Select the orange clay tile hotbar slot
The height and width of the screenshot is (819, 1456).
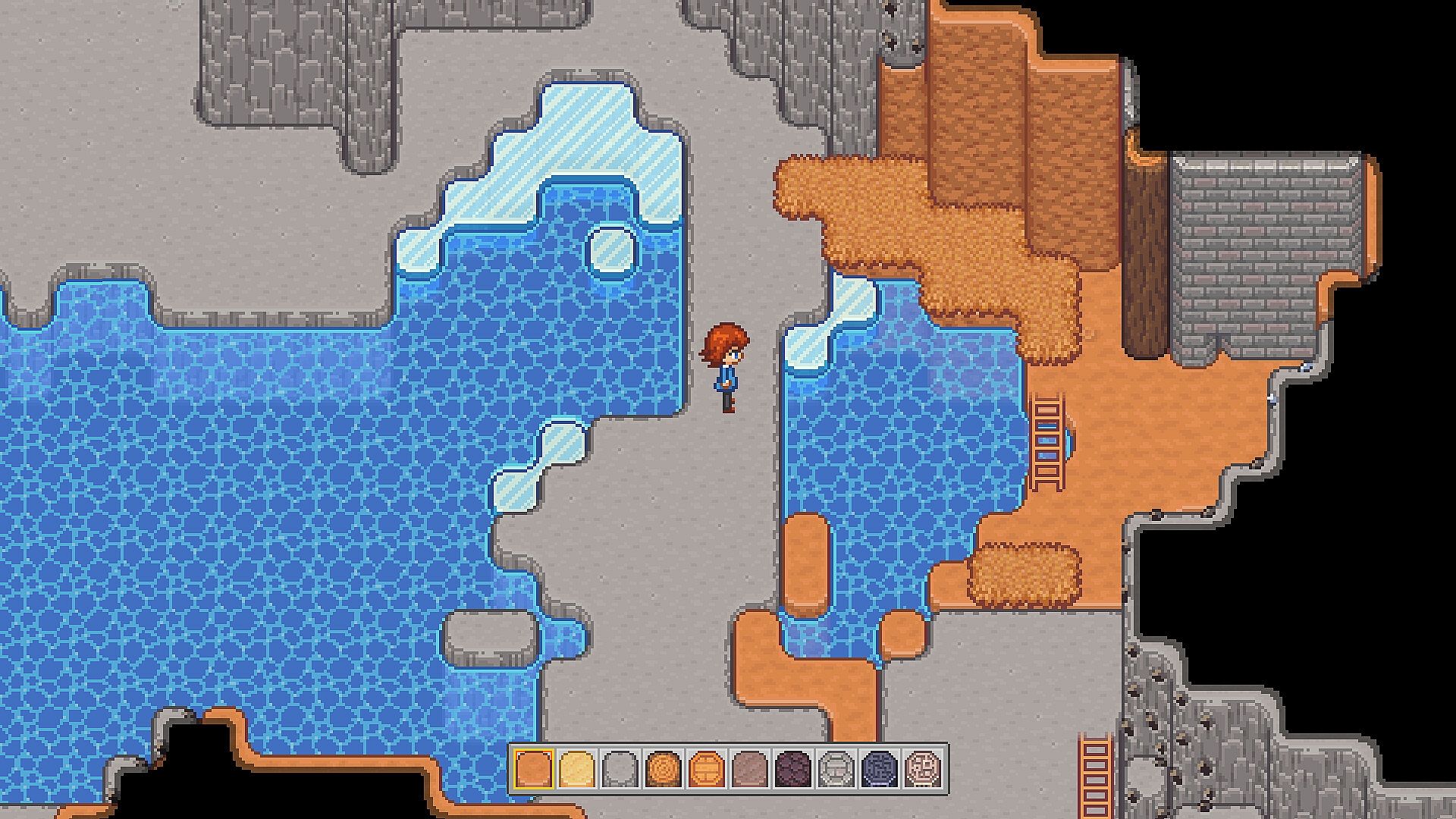click(534, 769)
